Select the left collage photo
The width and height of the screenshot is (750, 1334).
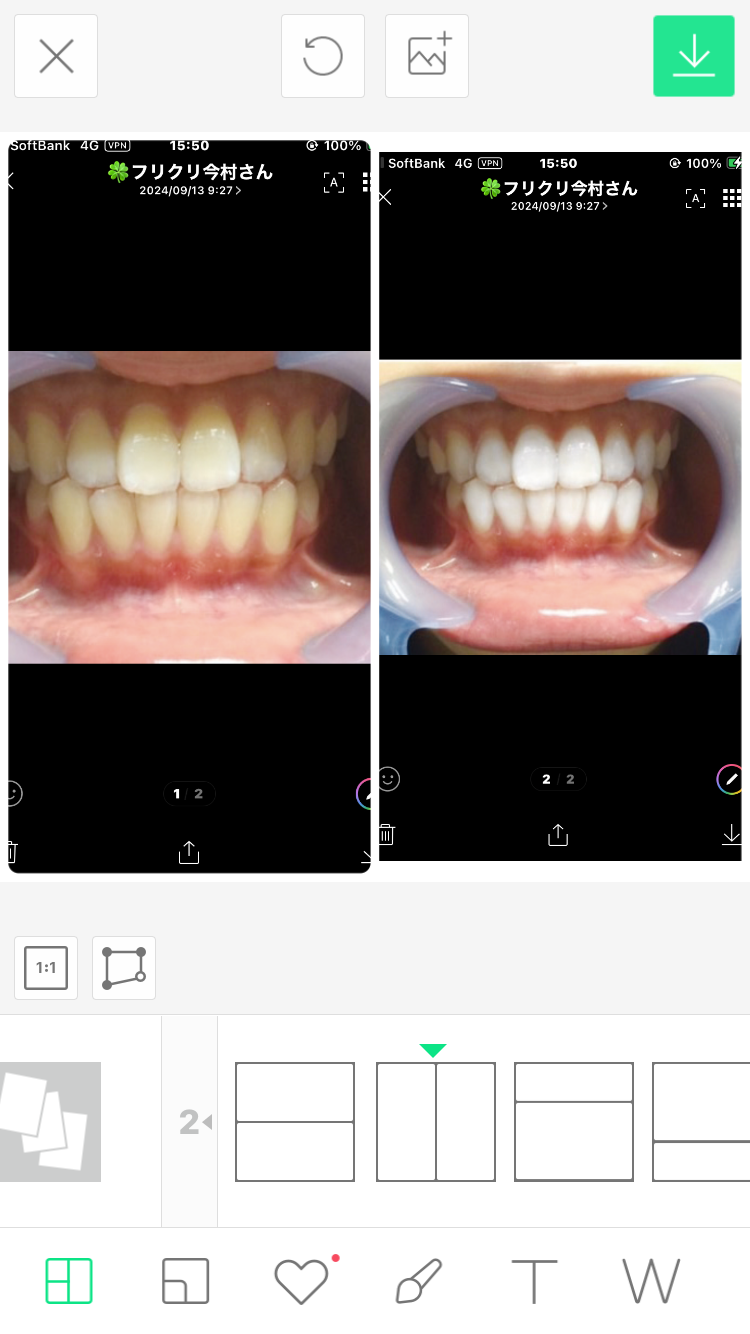tap(189, 507)
